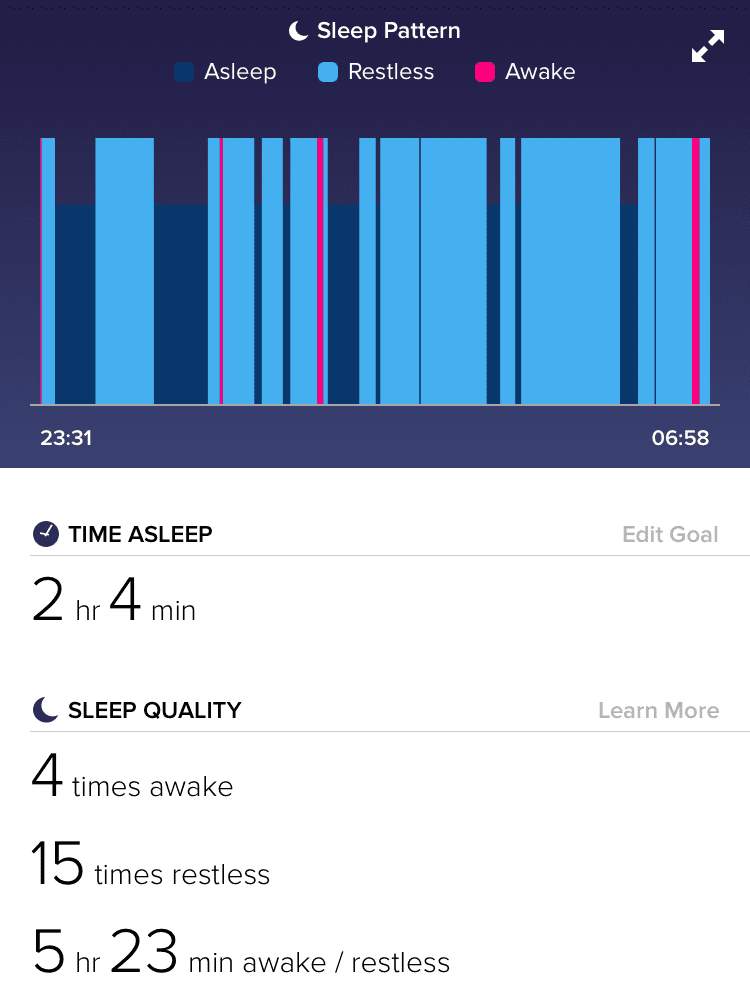Expand the TIME ASLEEP section
Image resolution: width=750 pixels, height=996 pixels.
click(141, 533)
